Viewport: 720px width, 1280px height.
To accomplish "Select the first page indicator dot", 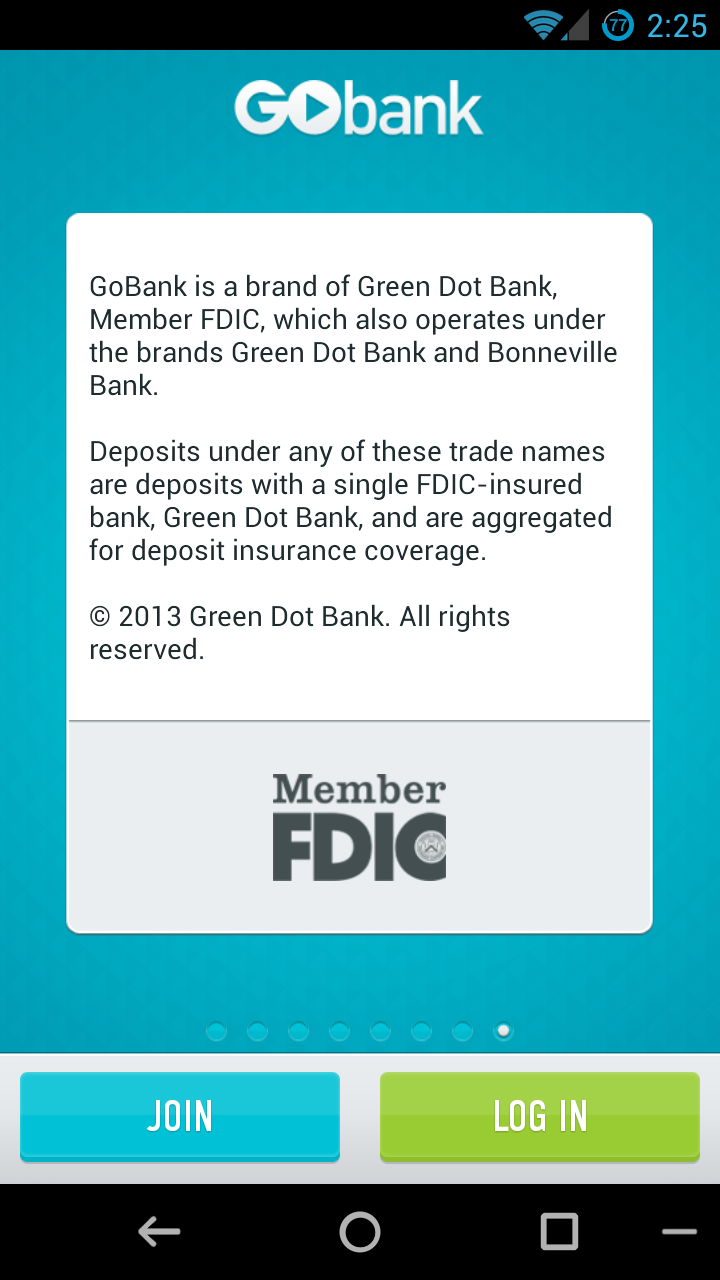I will (216, 1030).
